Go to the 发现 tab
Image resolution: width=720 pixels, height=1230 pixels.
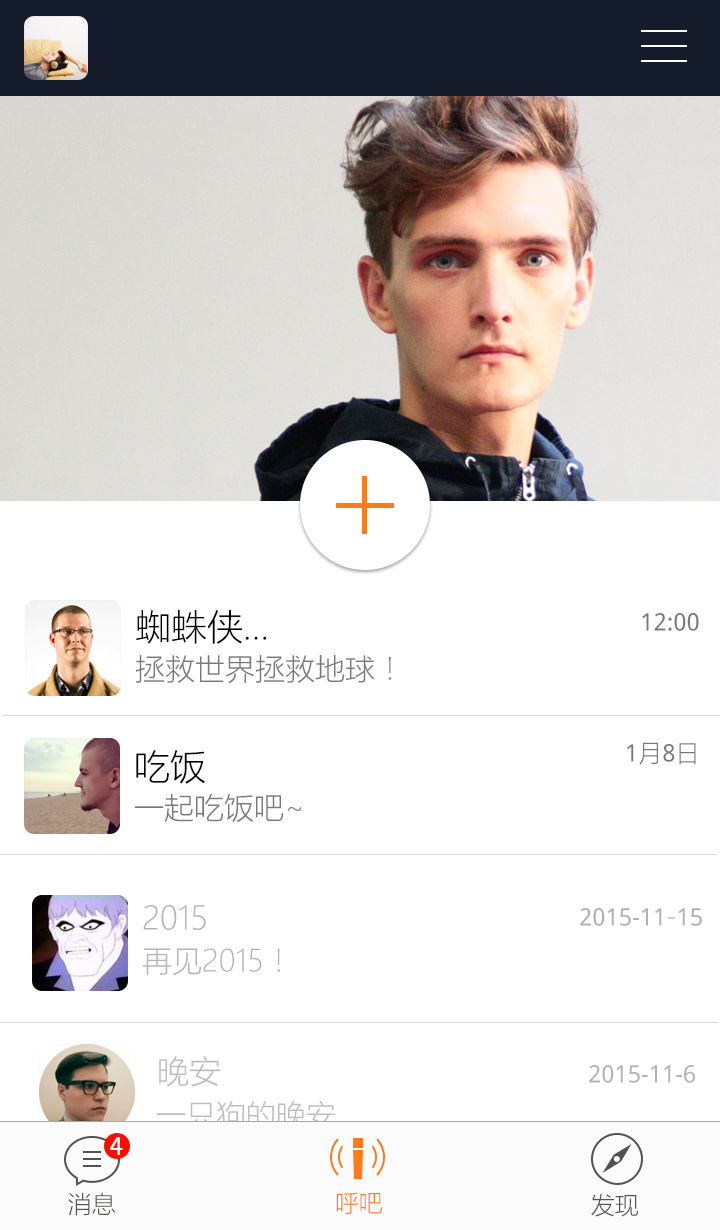(x=615, y=1176)
